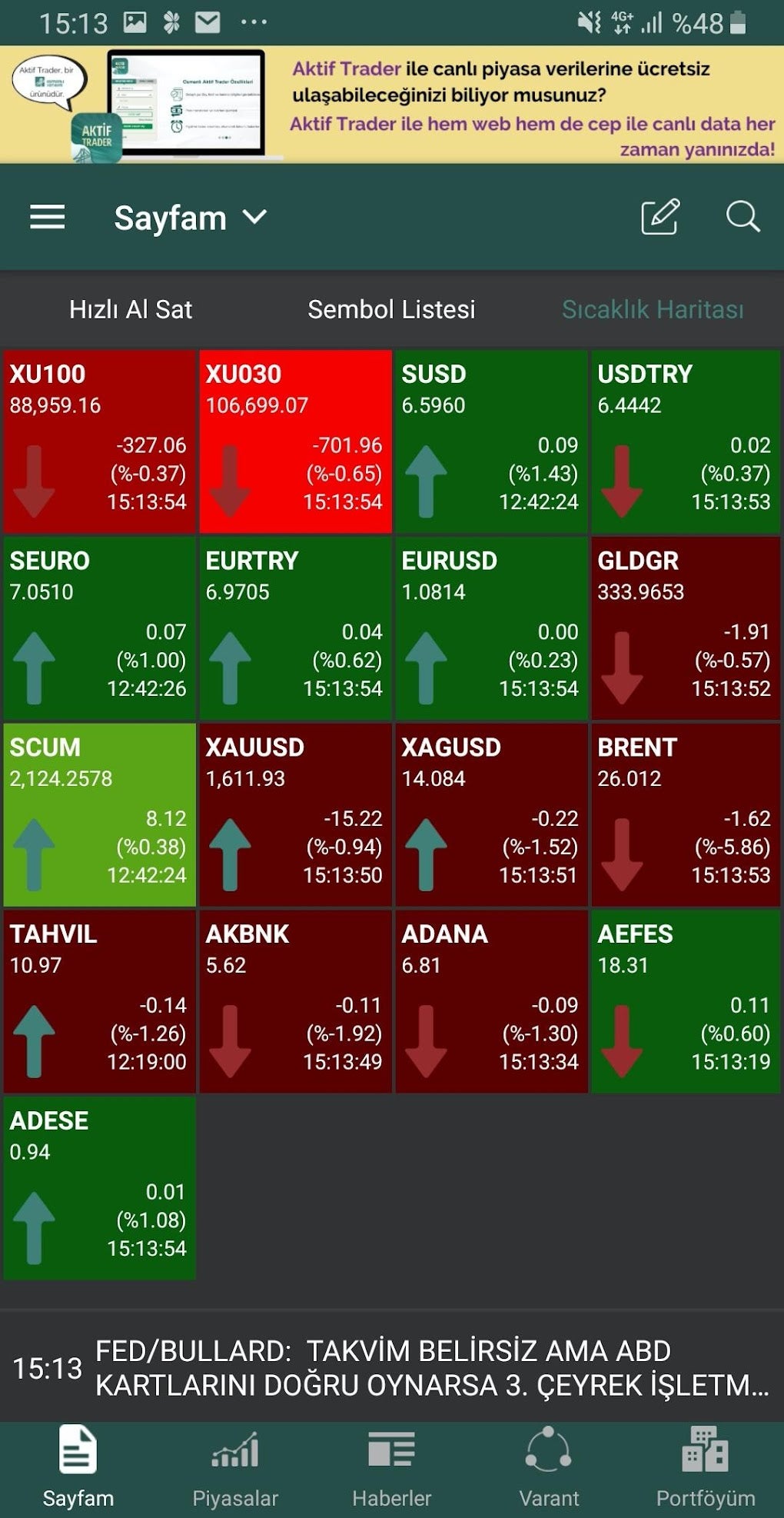784x1518 pixels.
Task: Open the ADESE stock tile
Action: (x=100, y=1188)
